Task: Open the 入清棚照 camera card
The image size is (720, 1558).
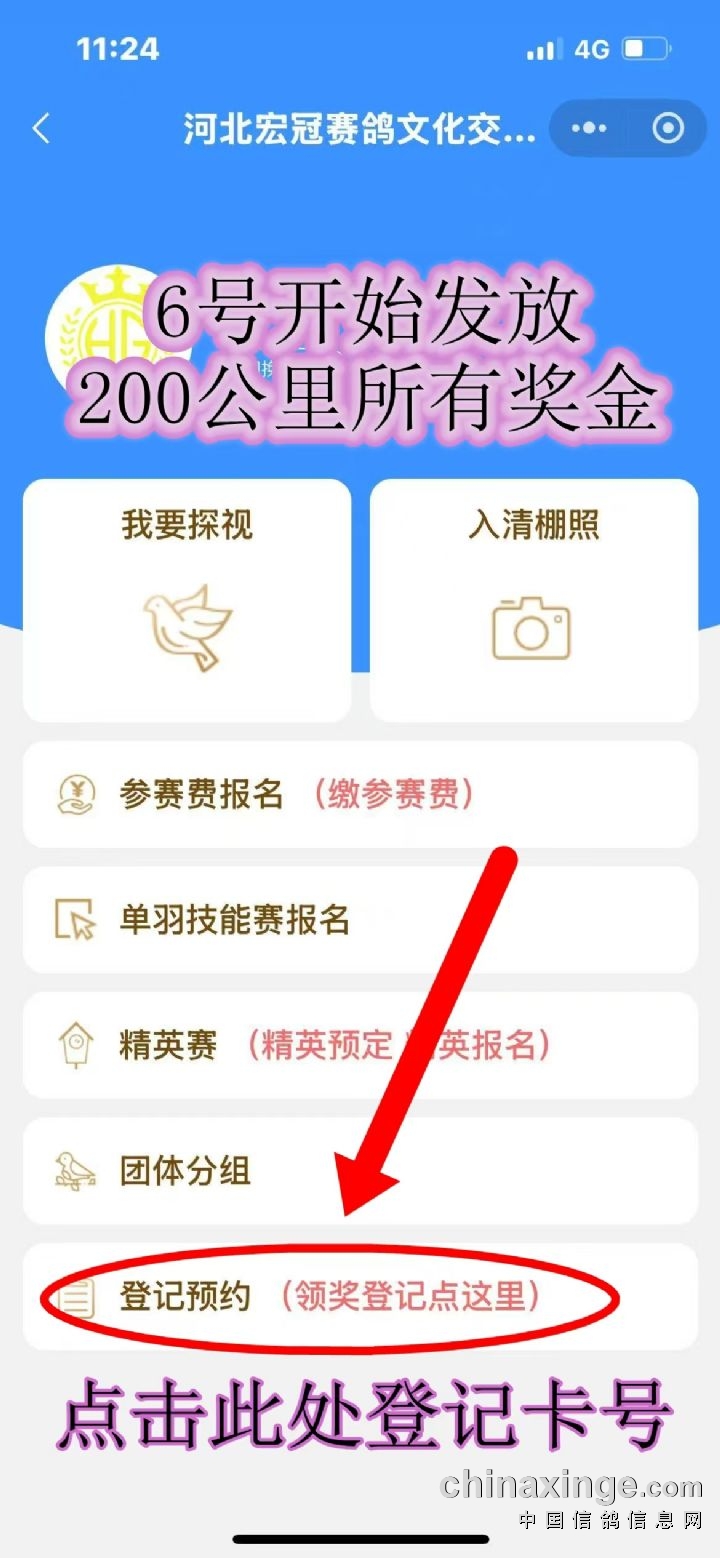Action: 533,600
